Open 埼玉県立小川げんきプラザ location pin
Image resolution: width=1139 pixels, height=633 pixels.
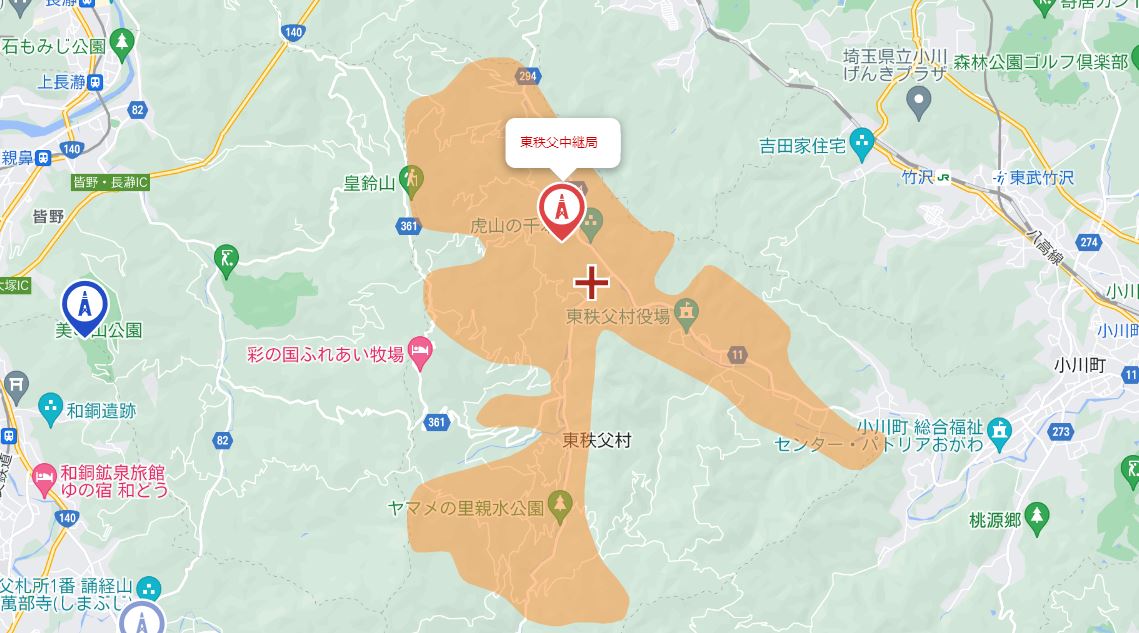click(x=918, y=99)
